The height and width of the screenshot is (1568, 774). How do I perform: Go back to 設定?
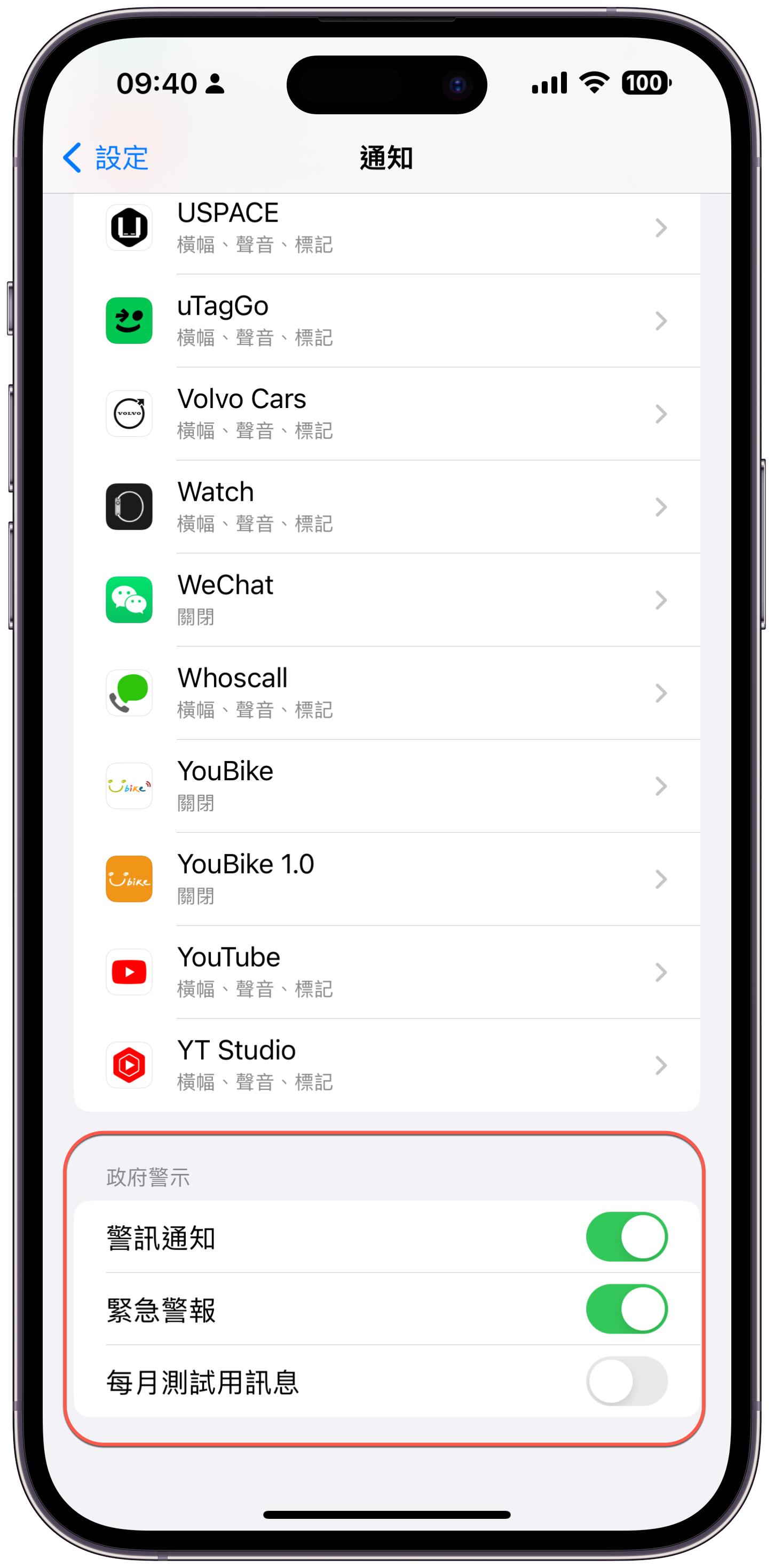point(106,158)
